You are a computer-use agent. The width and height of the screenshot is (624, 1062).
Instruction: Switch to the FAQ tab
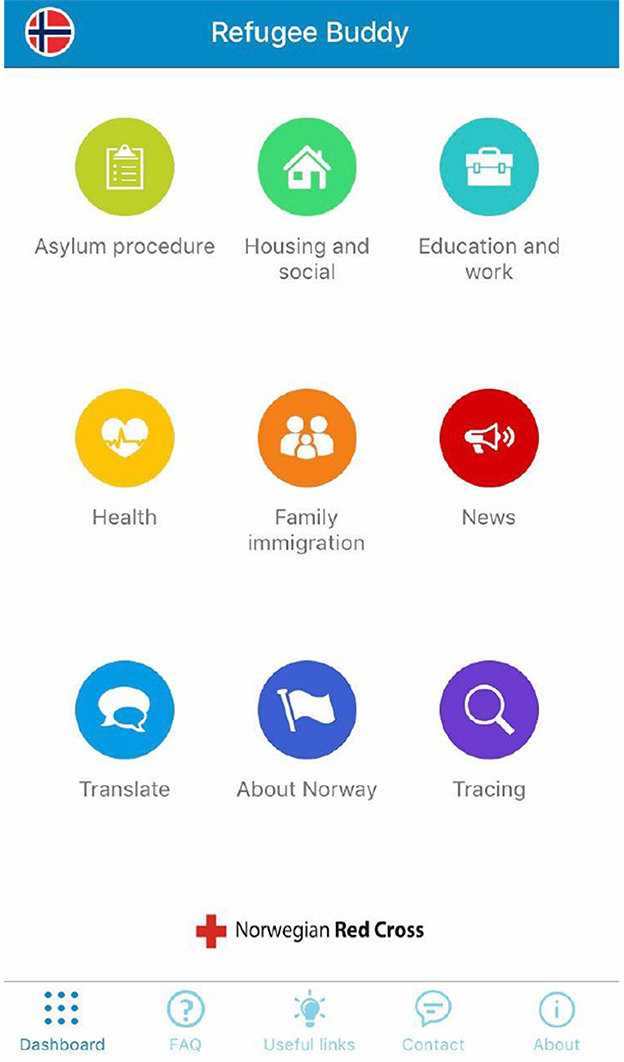pos(185,1021)
